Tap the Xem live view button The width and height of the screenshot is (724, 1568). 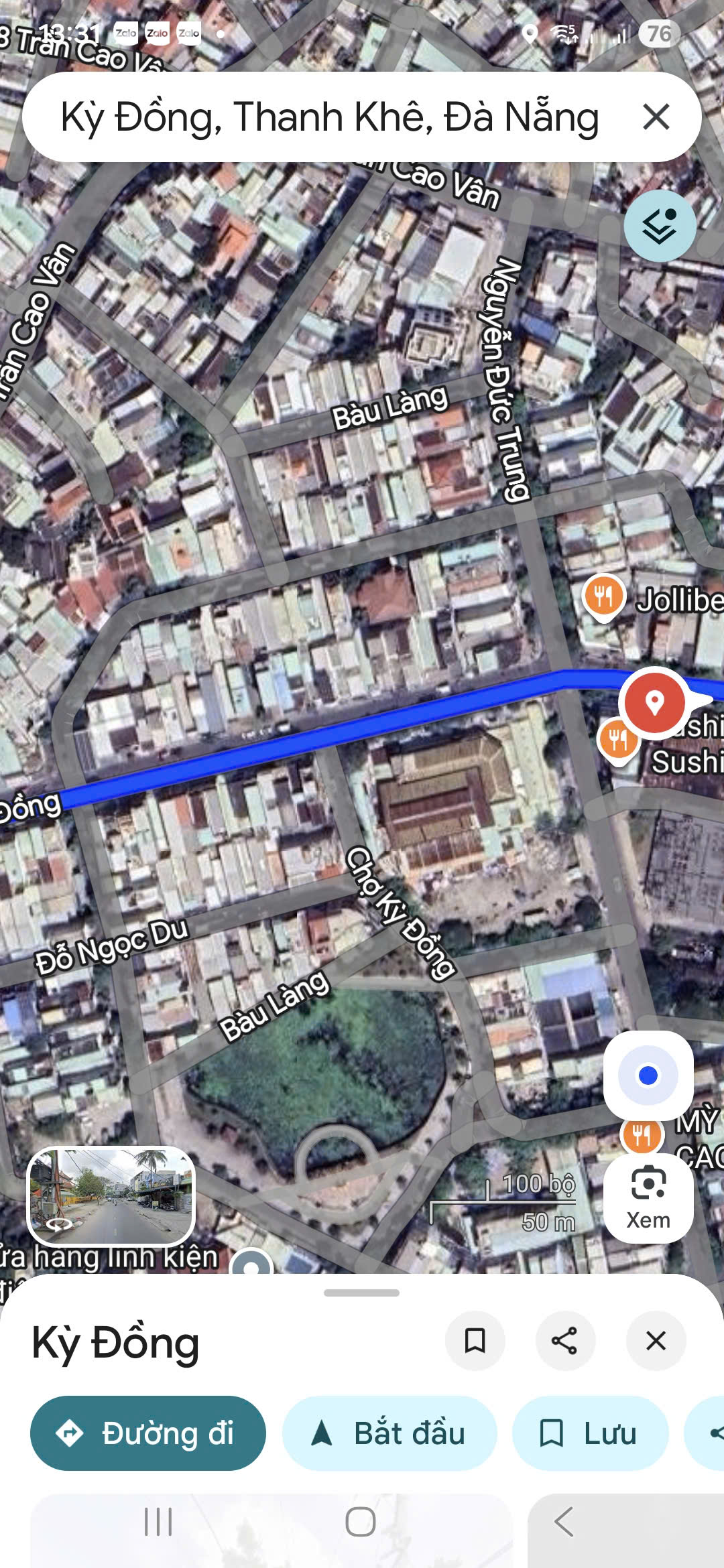(x=648, y=1197)
